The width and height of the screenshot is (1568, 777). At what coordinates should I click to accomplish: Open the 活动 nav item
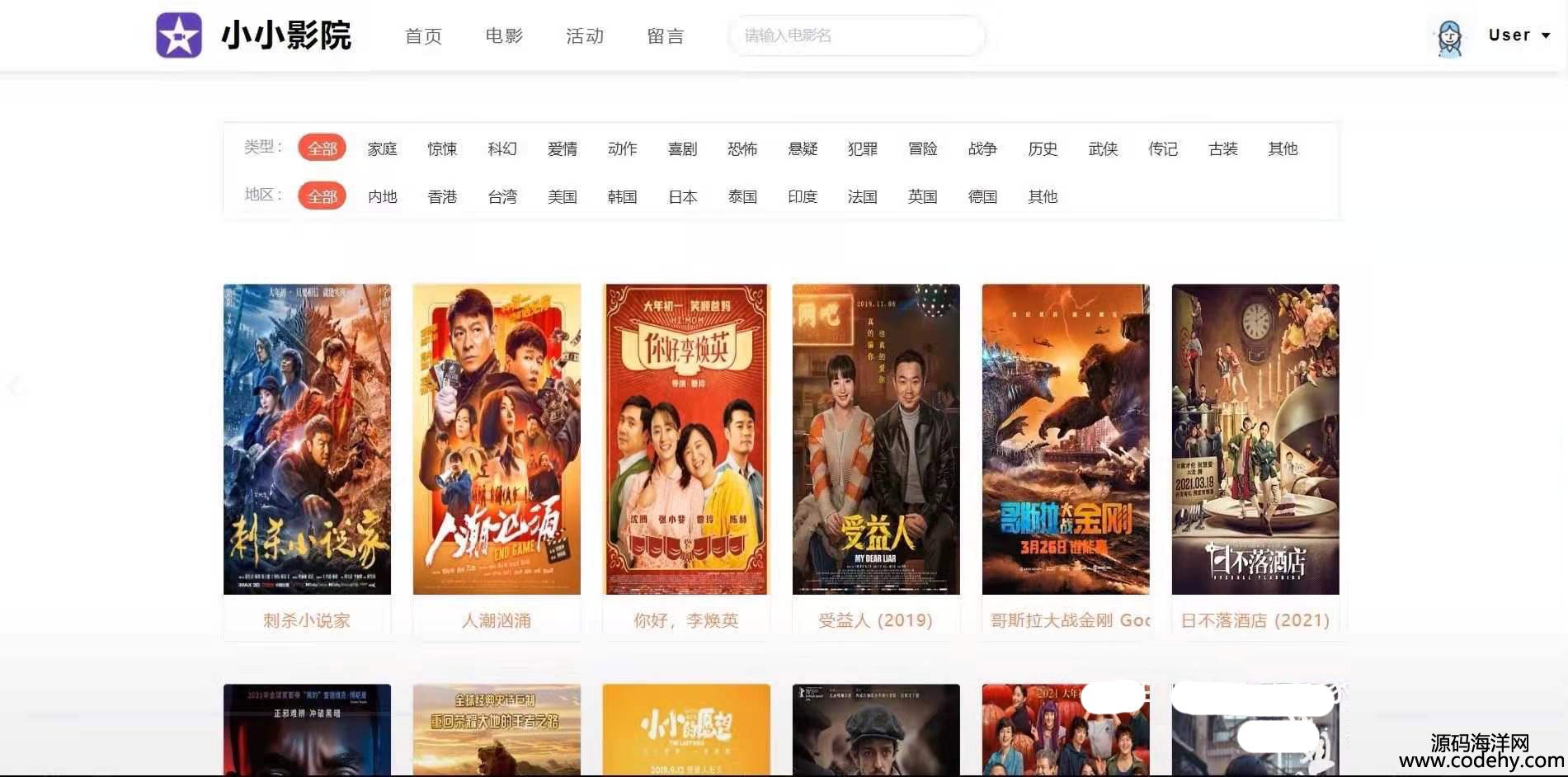(585, 36)
